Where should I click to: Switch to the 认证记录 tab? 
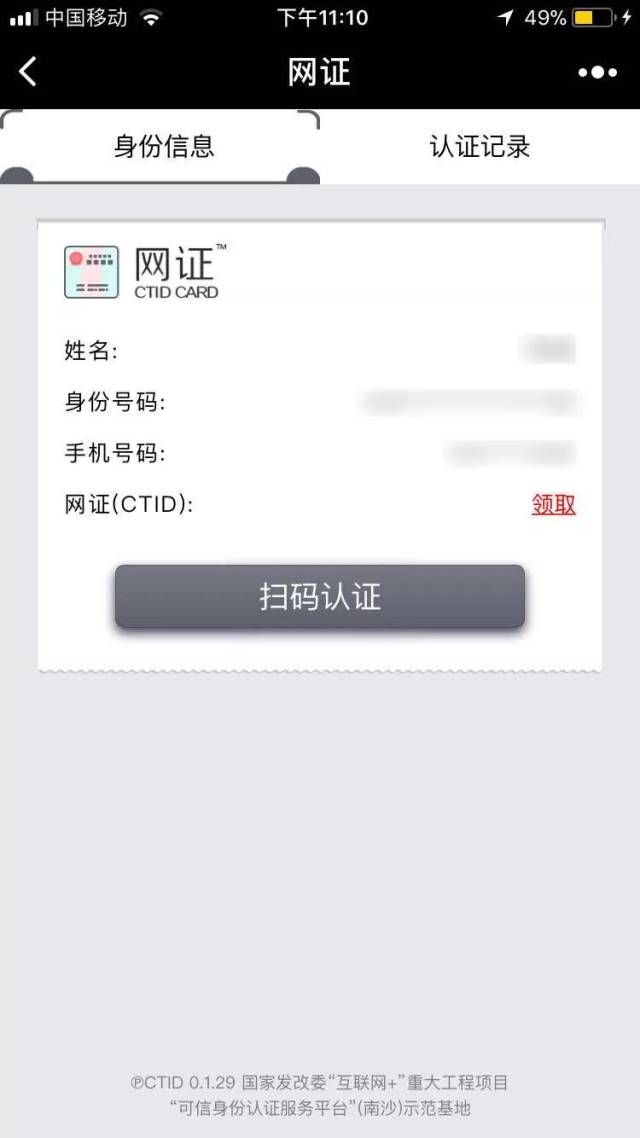click(480, 147)
